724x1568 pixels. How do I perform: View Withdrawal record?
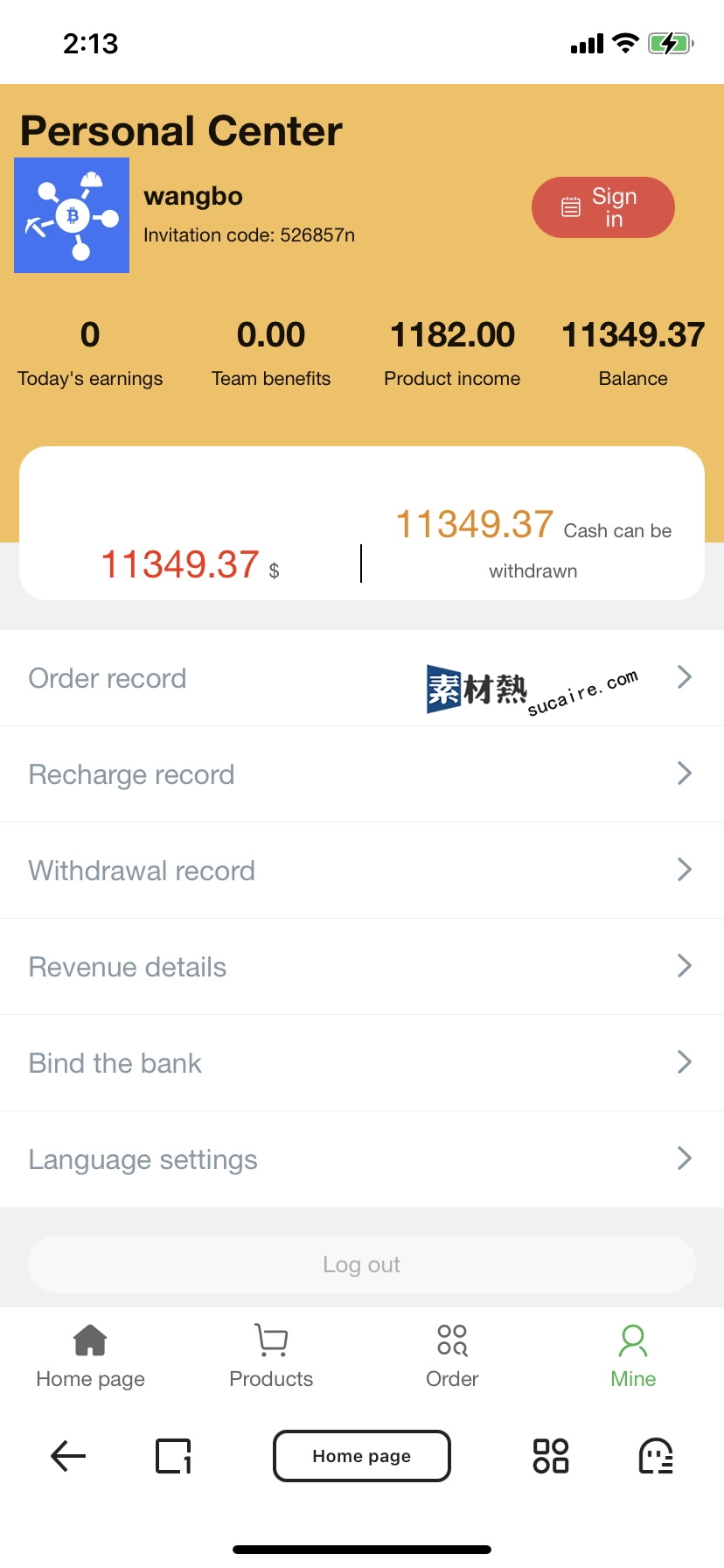[x=361, y=871]
